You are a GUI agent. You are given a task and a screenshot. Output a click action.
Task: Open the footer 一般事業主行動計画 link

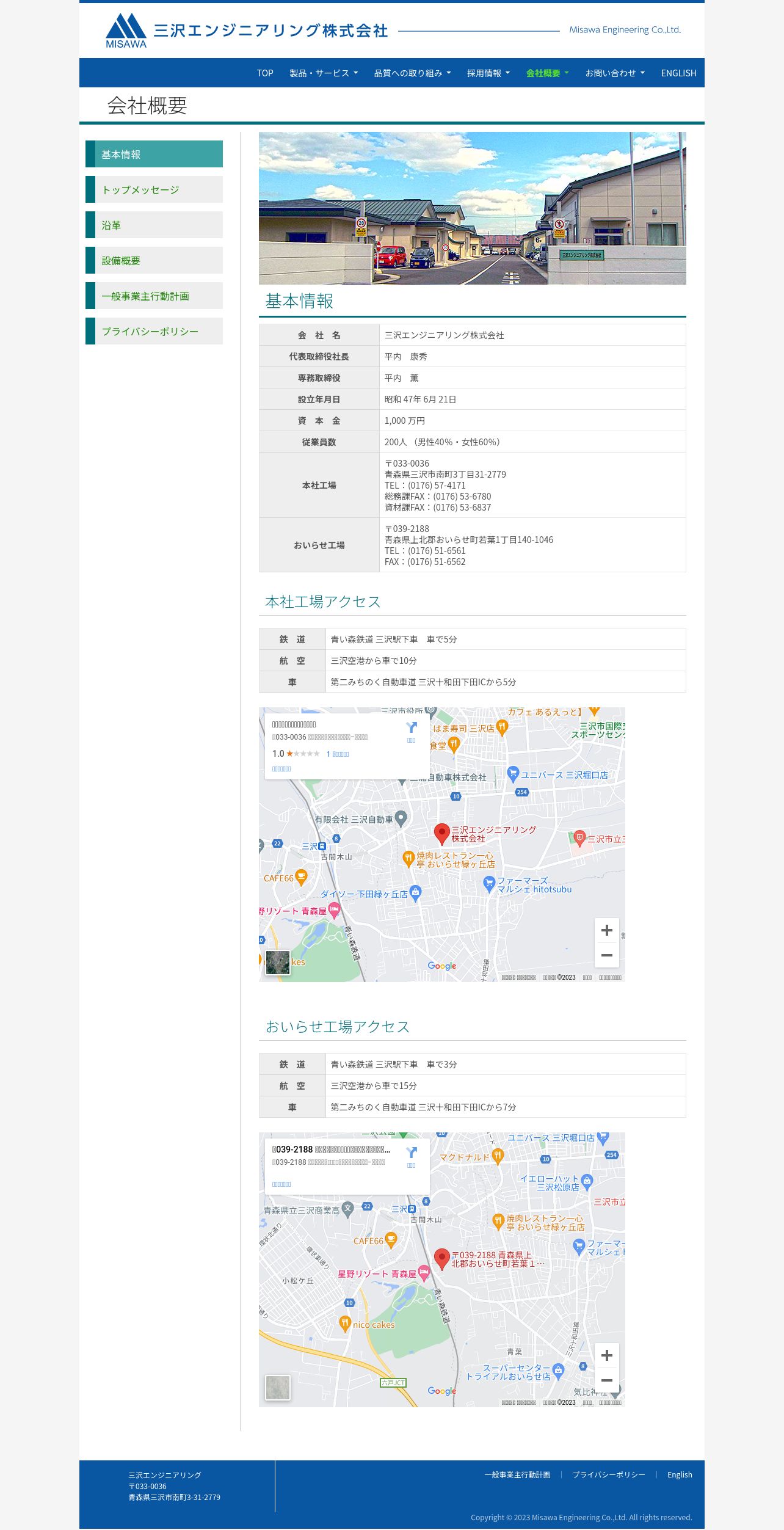[x=517, y=1474]
